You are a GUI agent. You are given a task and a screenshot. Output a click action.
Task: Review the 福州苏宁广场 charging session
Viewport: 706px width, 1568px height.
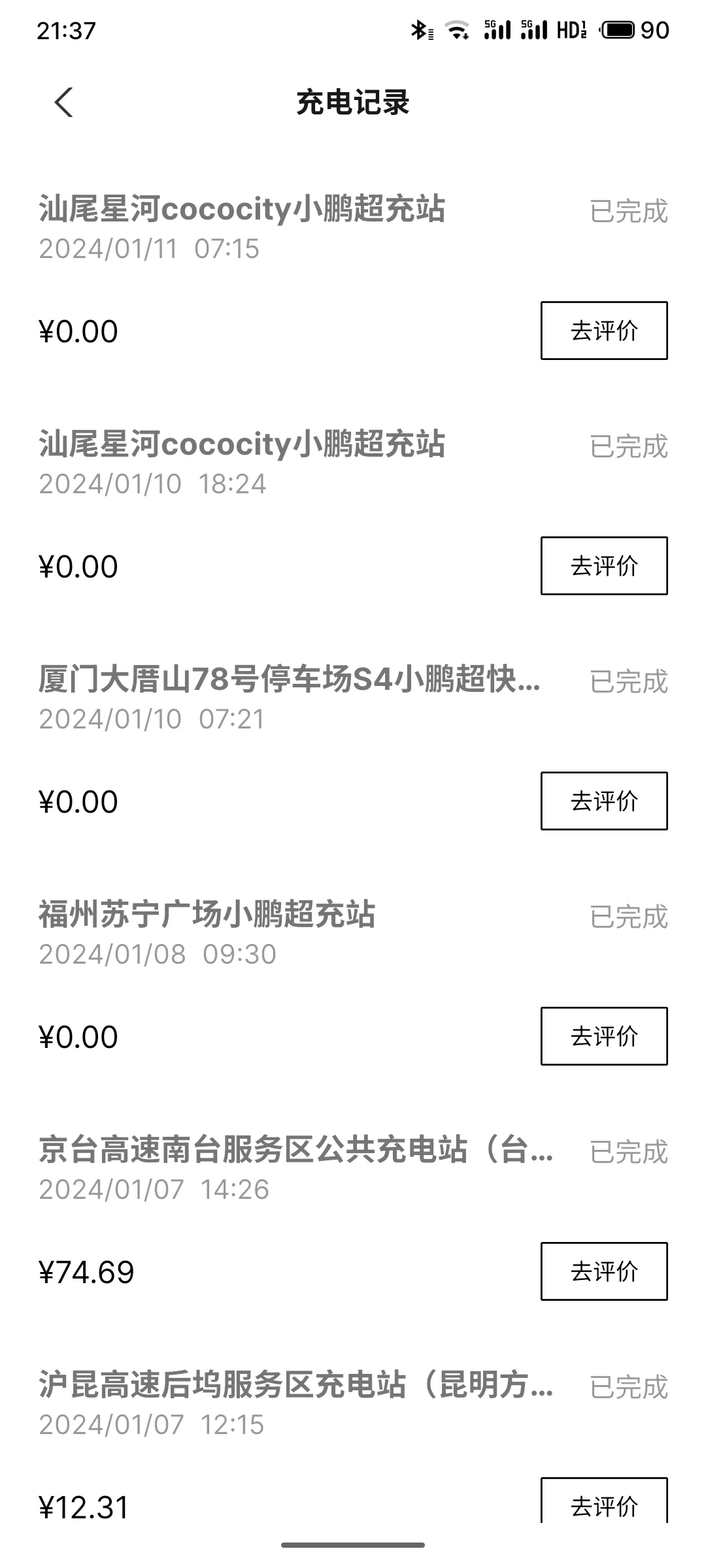point(604,1036)
